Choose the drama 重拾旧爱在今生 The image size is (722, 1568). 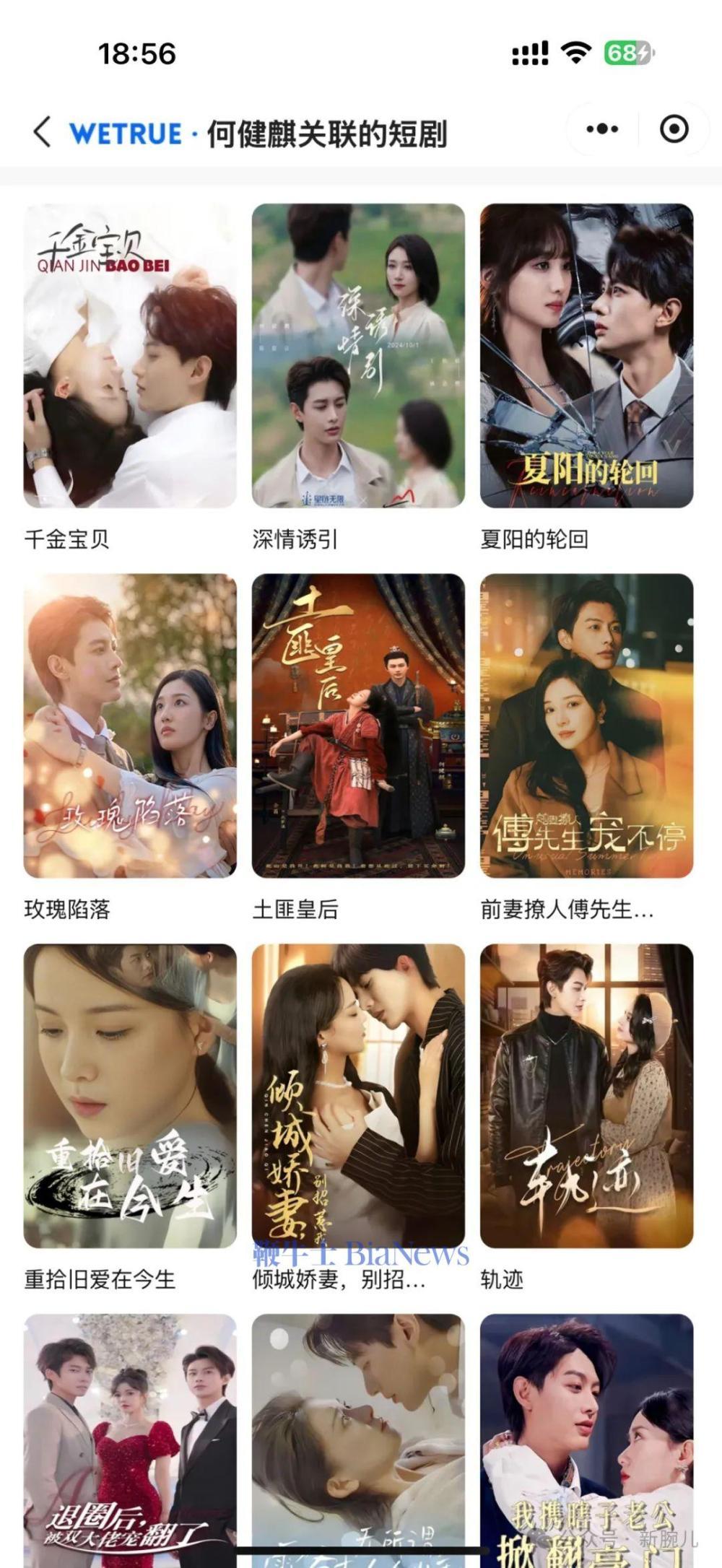[130, 1096]
